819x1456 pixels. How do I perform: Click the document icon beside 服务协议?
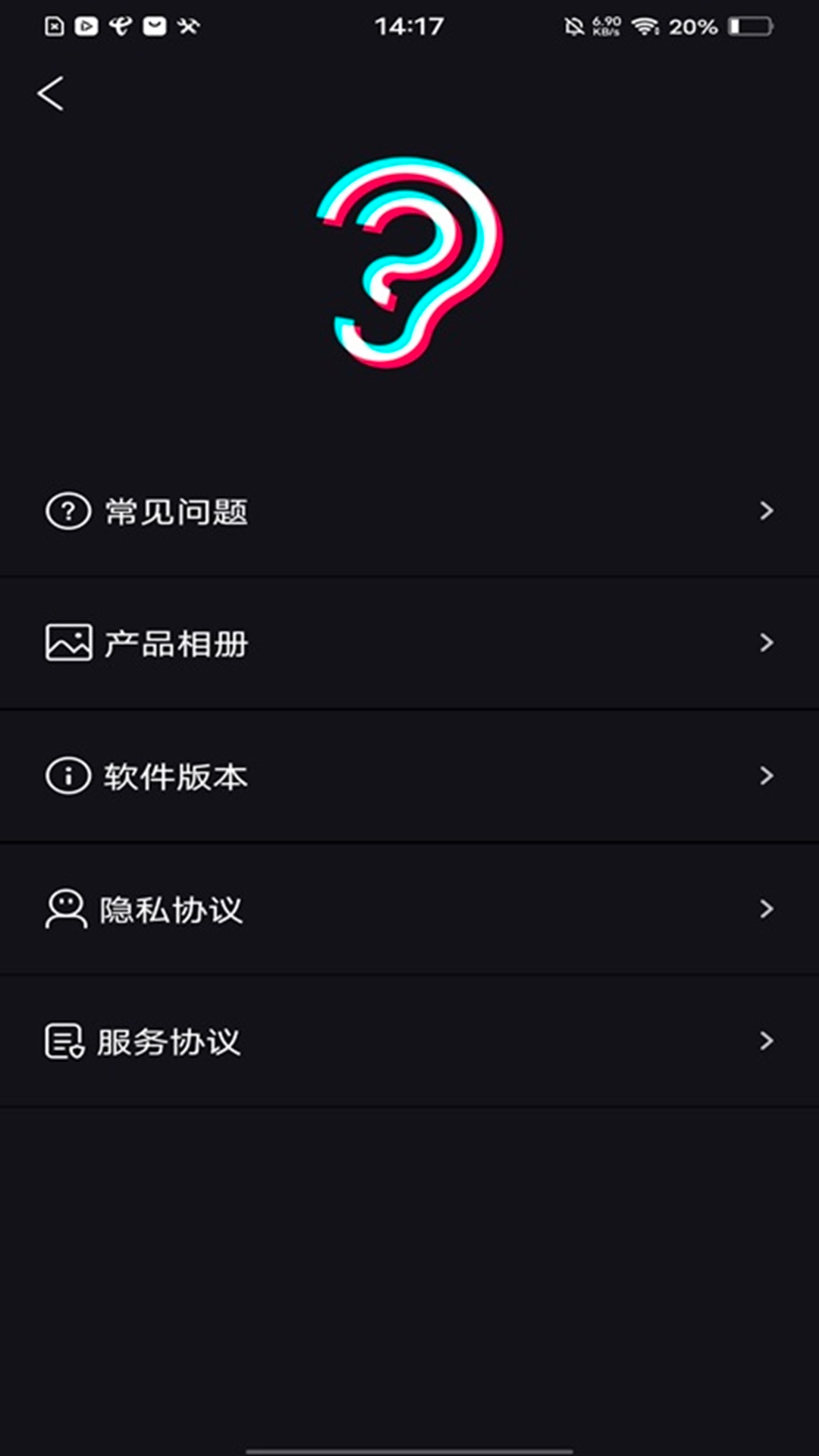67,1040
